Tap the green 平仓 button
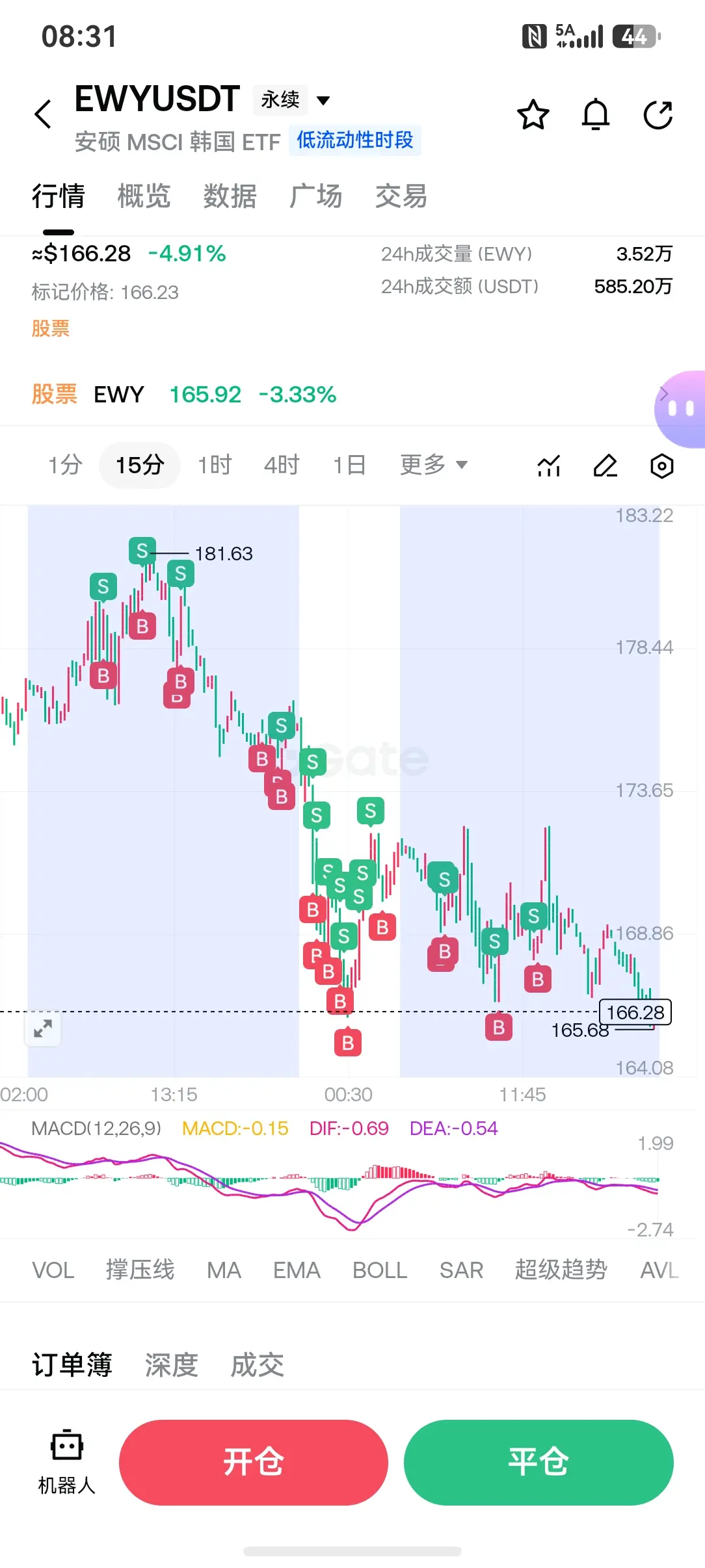Viewport: 705px width, 1568px height. pyautogui.click(x=539, y=1463)
